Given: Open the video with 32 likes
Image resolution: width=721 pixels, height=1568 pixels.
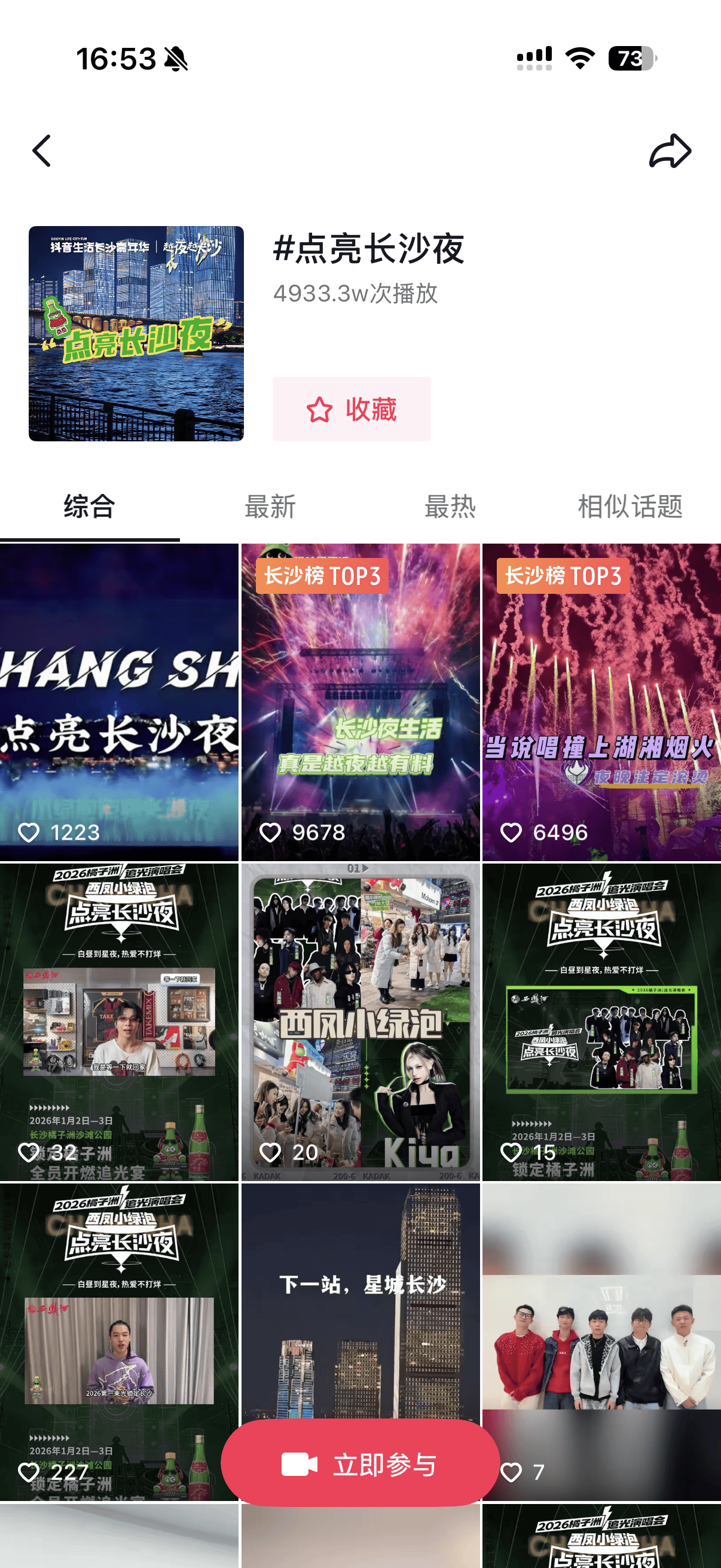Looking at the screenshot, I should [x=118, y=1021].
